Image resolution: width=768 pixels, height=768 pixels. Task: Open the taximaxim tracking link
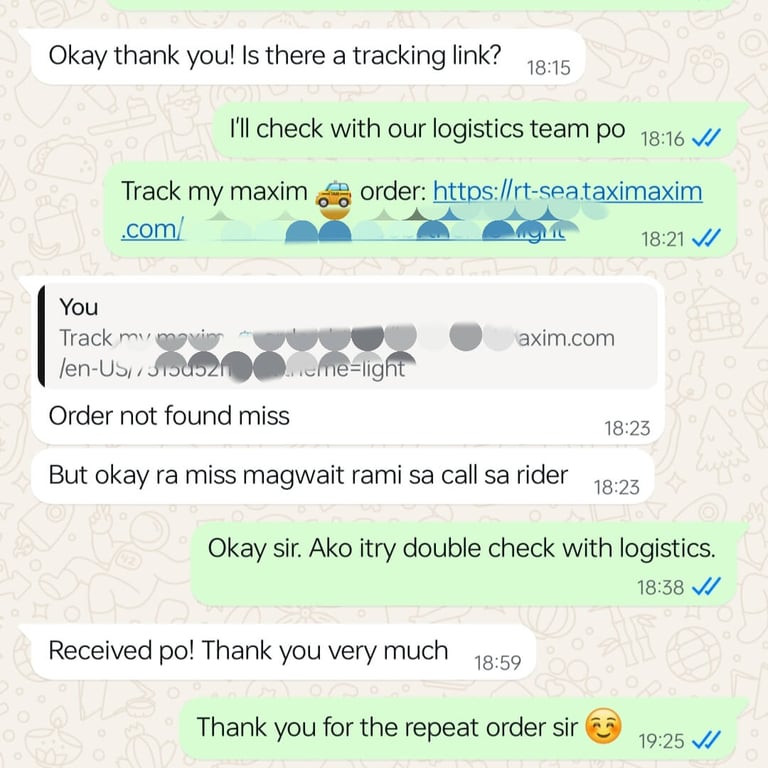pos(567,192)
